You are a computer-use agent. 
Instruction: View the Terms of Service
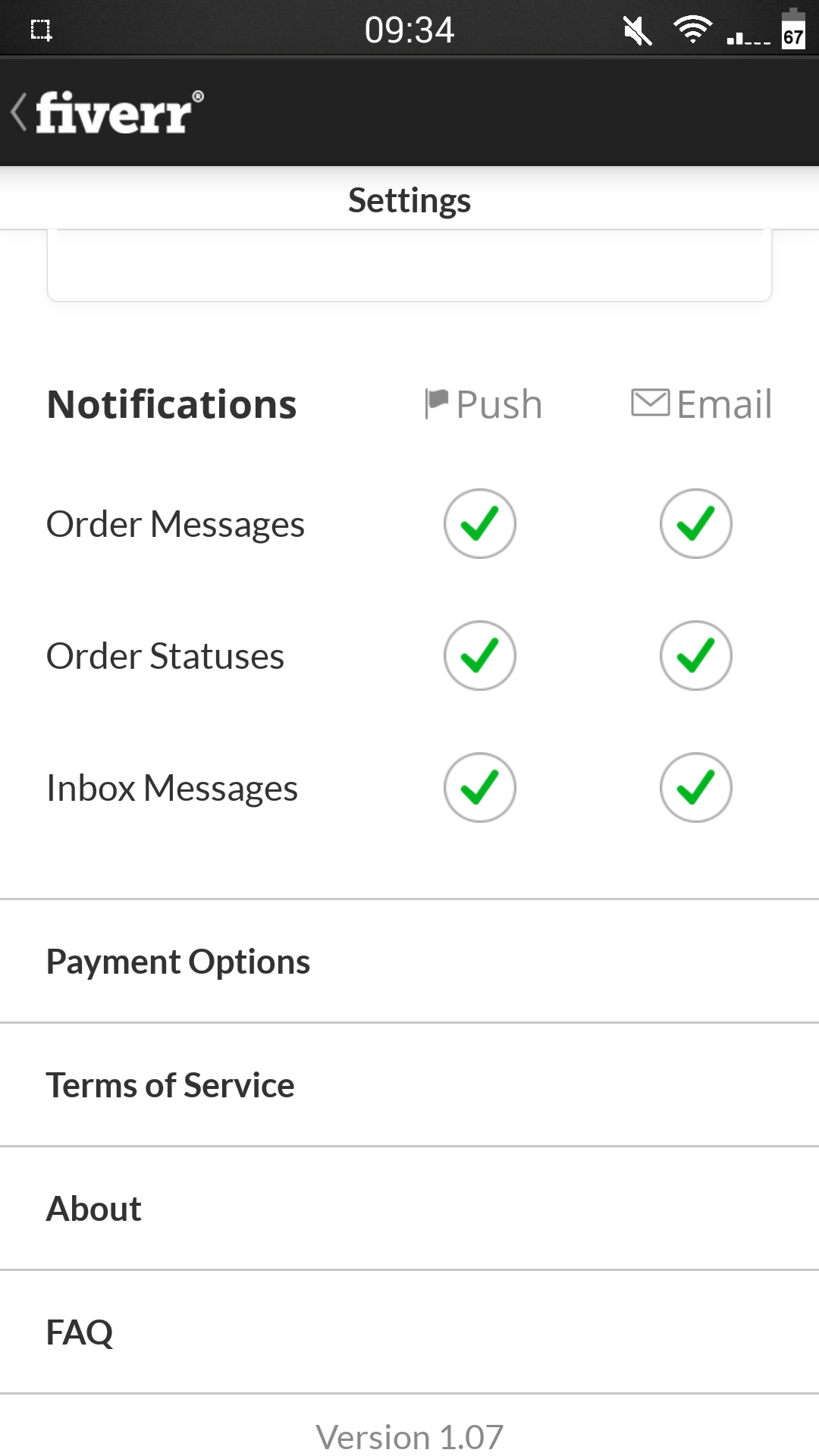click(x=409, y=1085)
